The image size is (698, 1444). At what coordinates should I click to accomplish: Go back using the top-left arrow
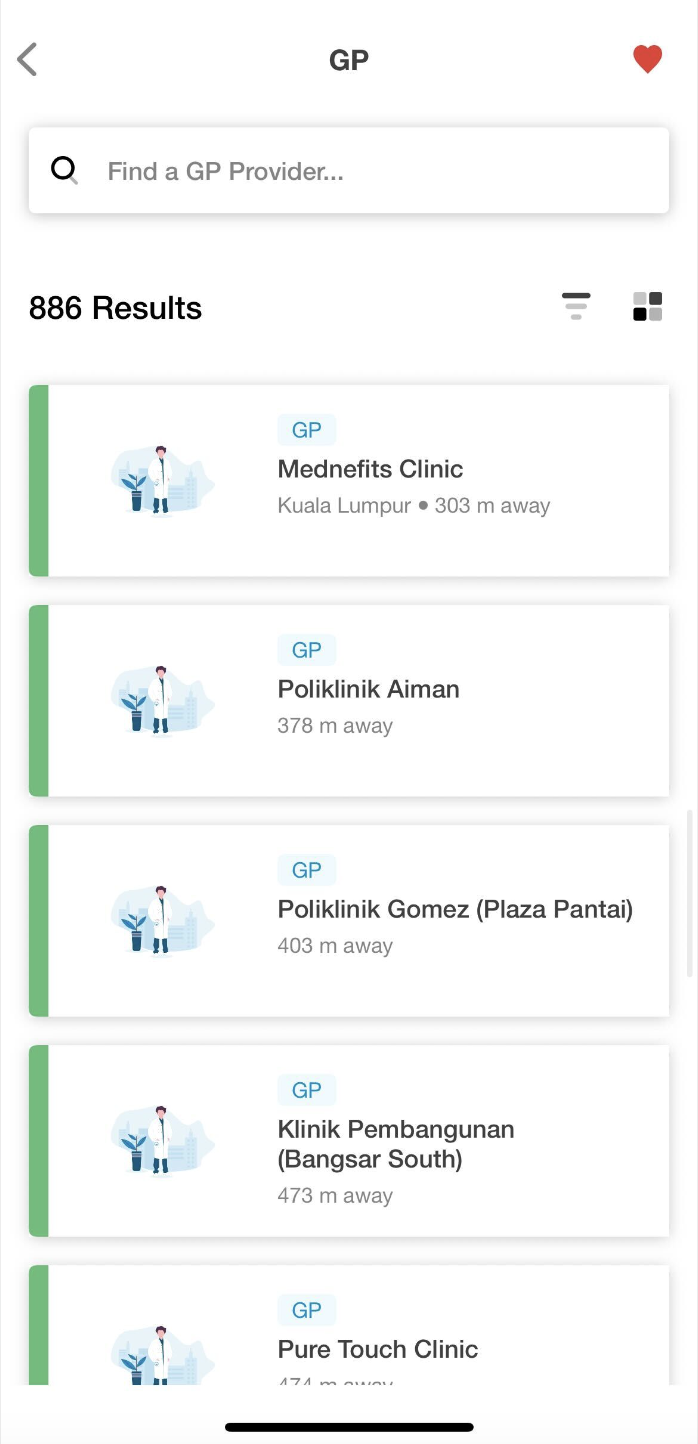coord(27,60)
